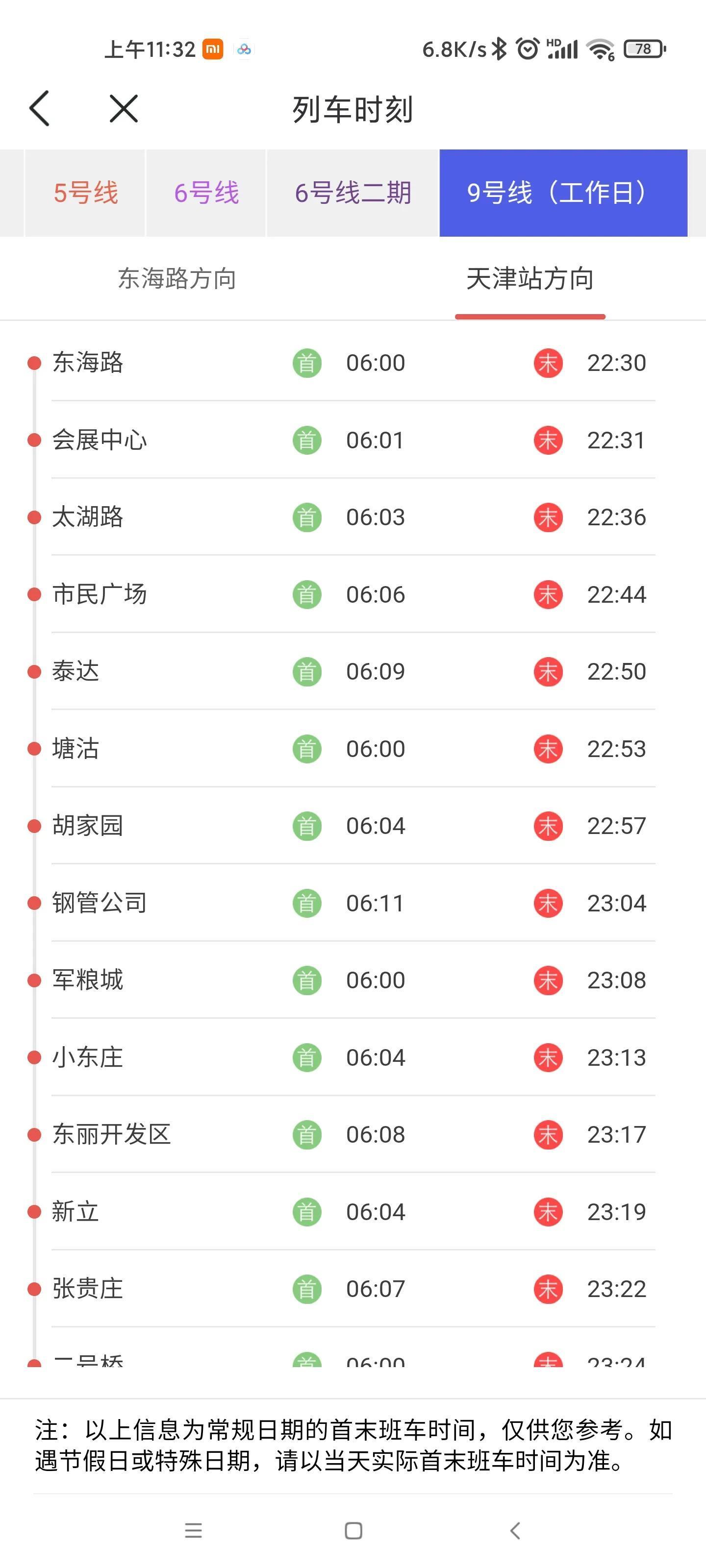706x1568 pixels.
Task: Select the 天津站方向 direction tab
Action: [529, 279]
